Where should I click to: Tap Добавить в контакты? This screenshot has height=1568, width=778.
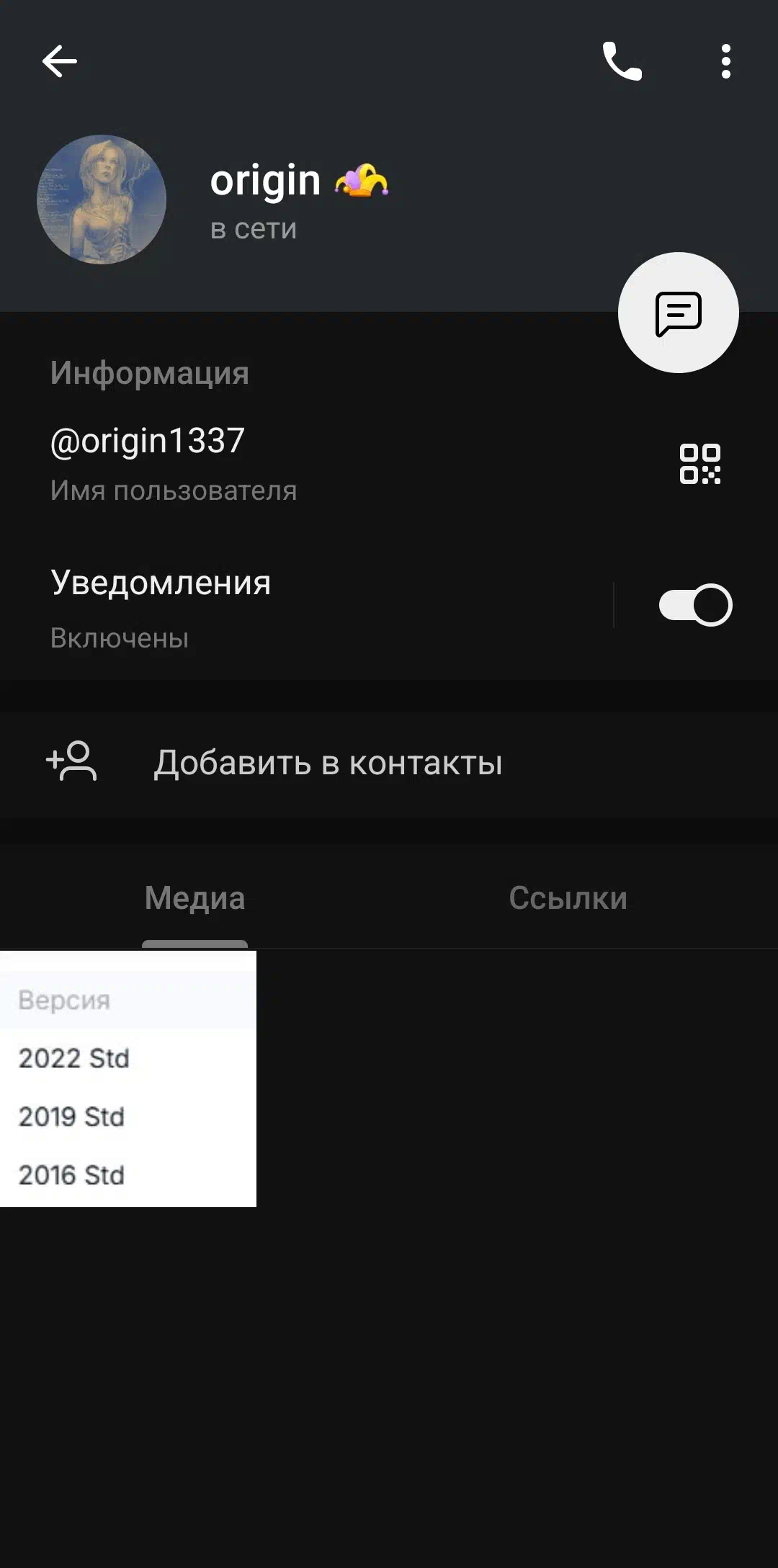click(x=389, y=763)
